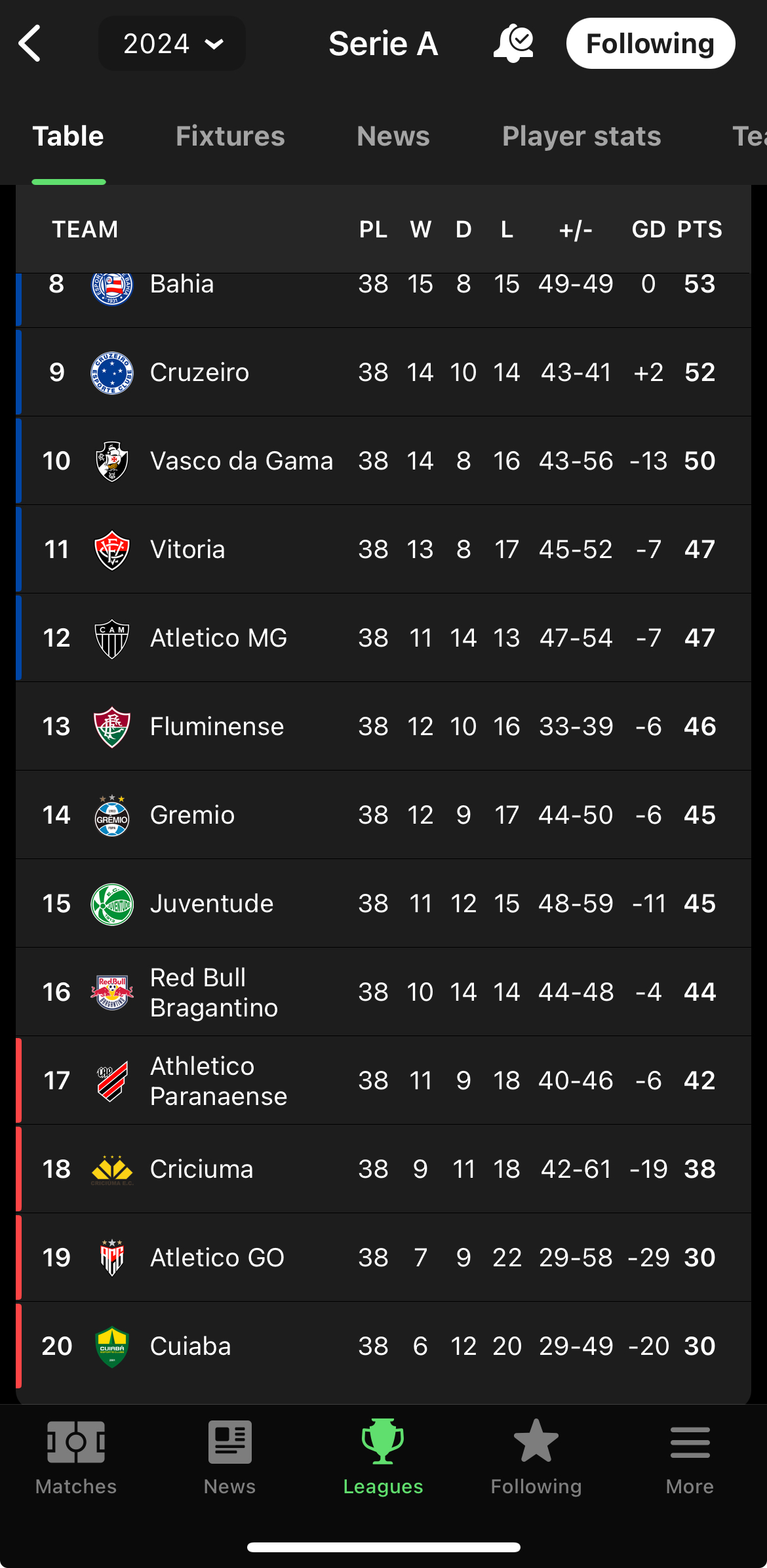Open the Vitoria team page
This screenshot has height=1568, width=767.
tap(187, 550)
